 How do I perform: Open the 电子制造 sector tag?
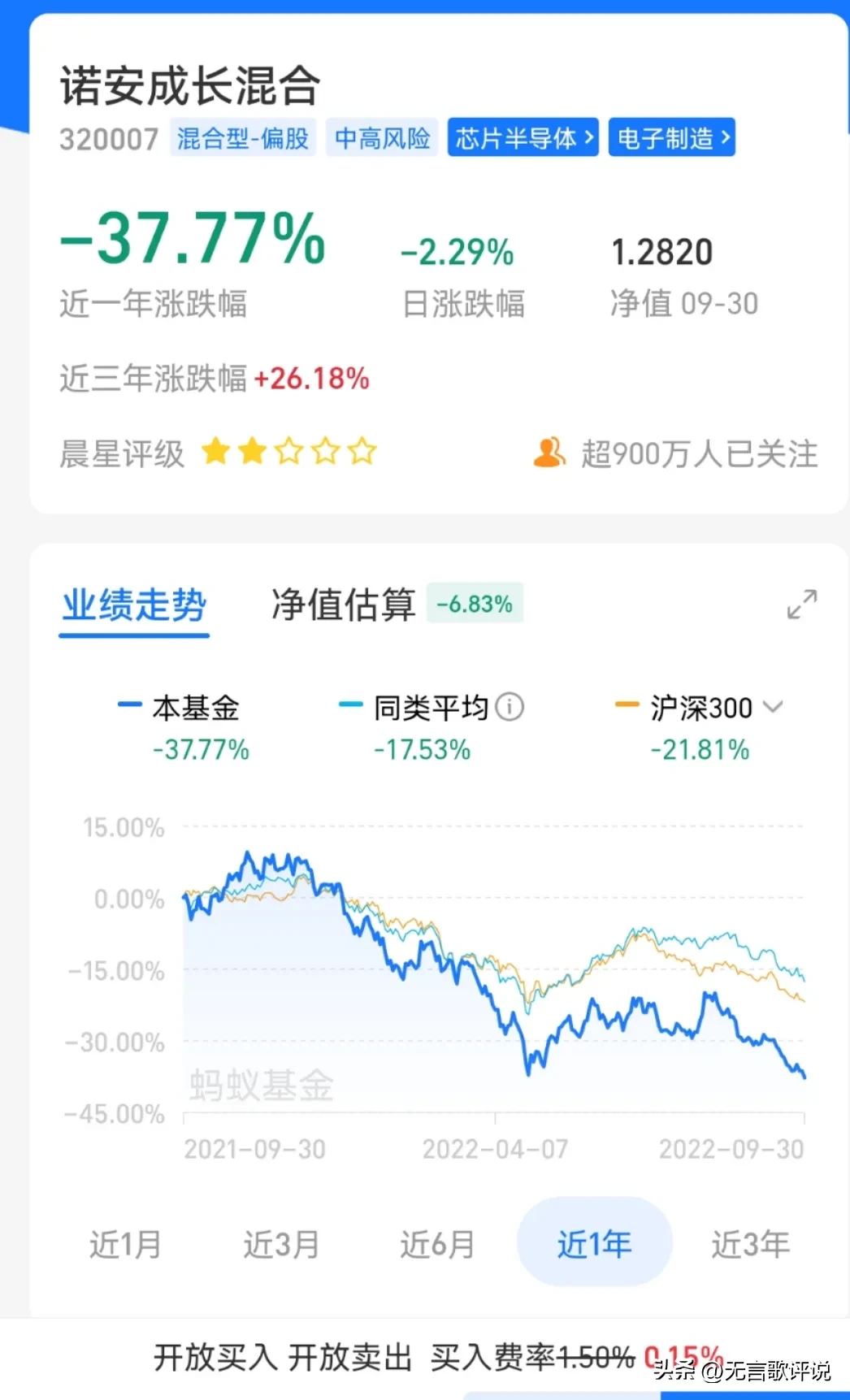tap(672, 137)
